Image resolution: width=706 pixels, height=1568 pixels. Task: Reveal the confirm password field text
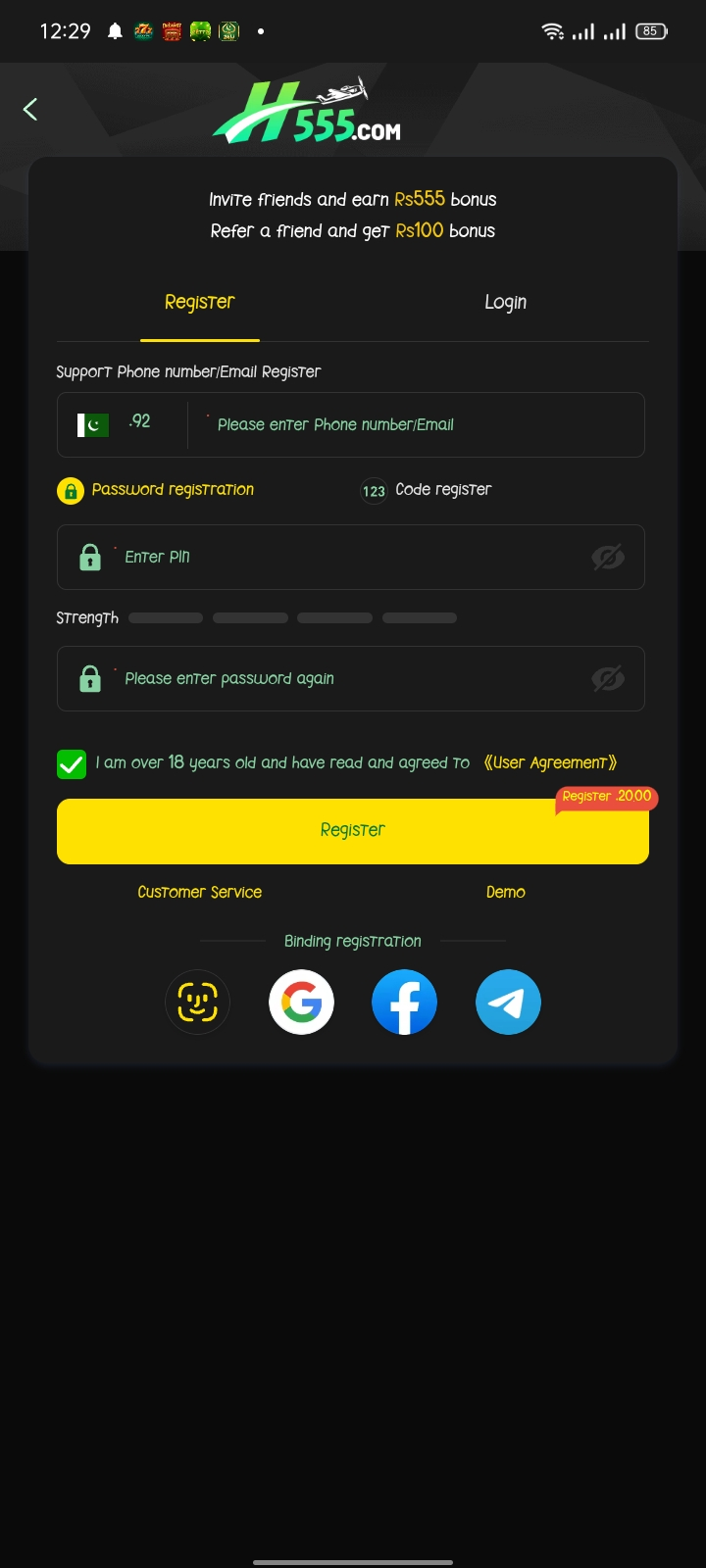(x=608, y=678)
